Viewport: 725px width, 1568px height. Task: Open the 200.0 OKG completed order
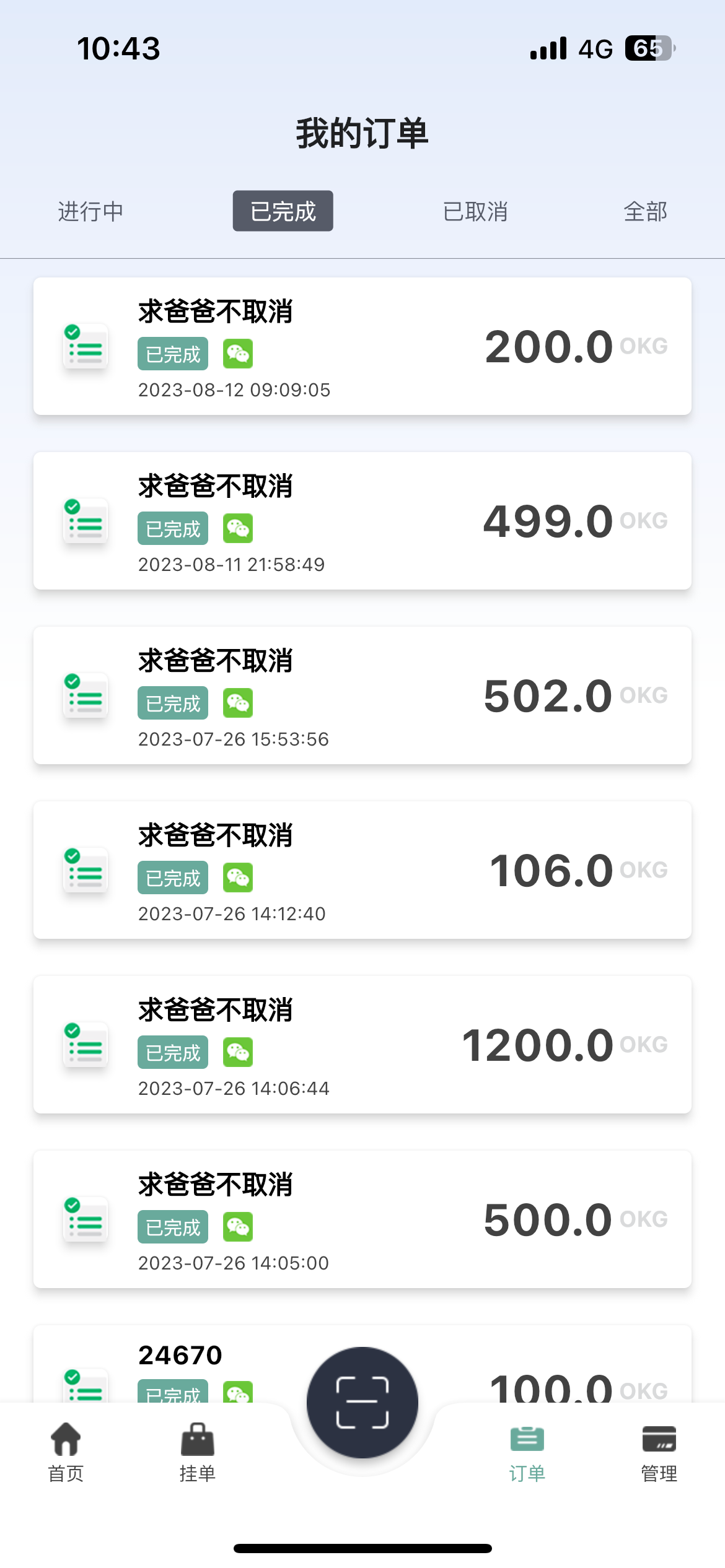pos(362,346)
